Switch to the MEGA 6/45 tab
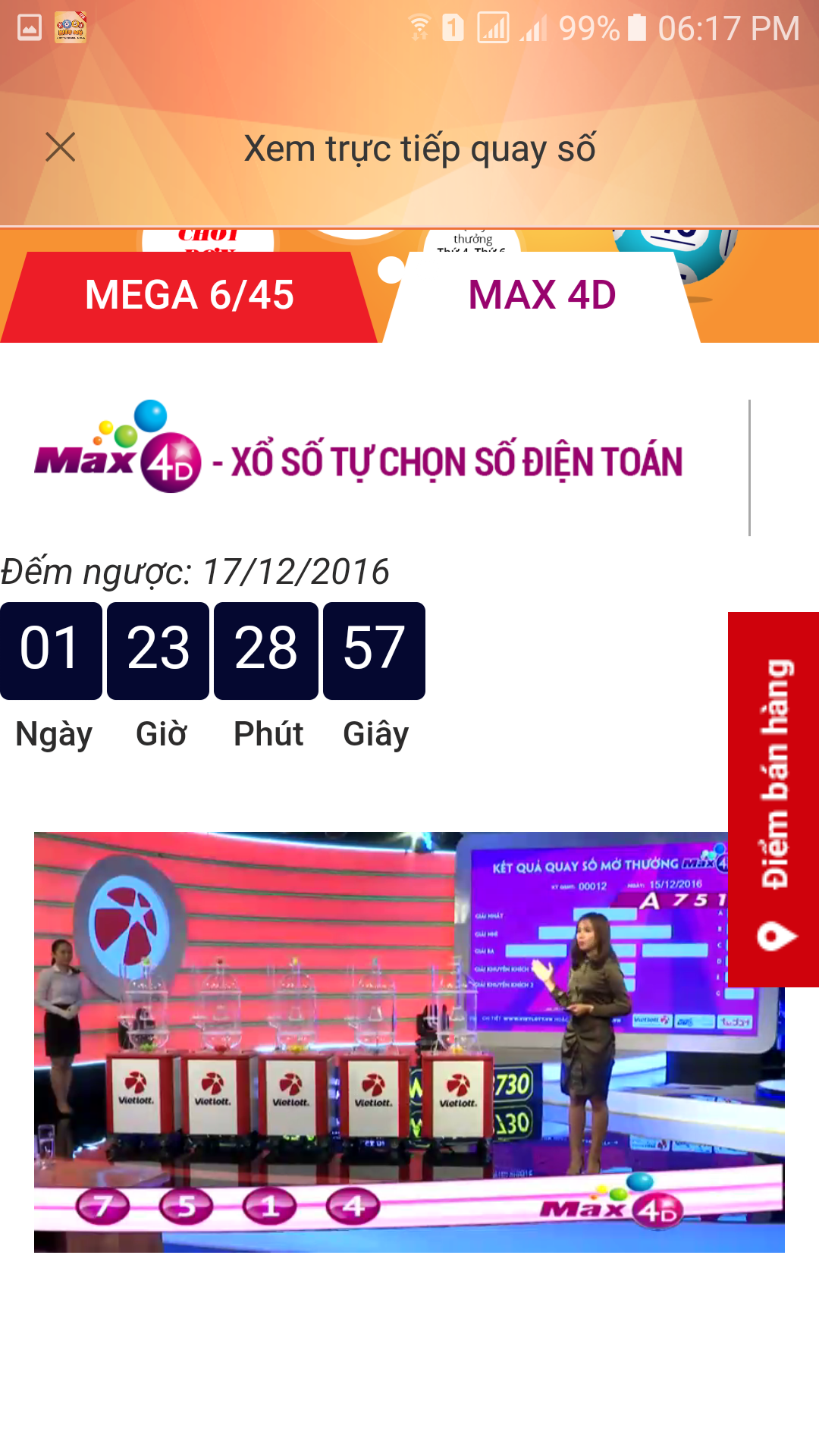The height and width of the screenshot is (1456, 819). click(189, 296)
